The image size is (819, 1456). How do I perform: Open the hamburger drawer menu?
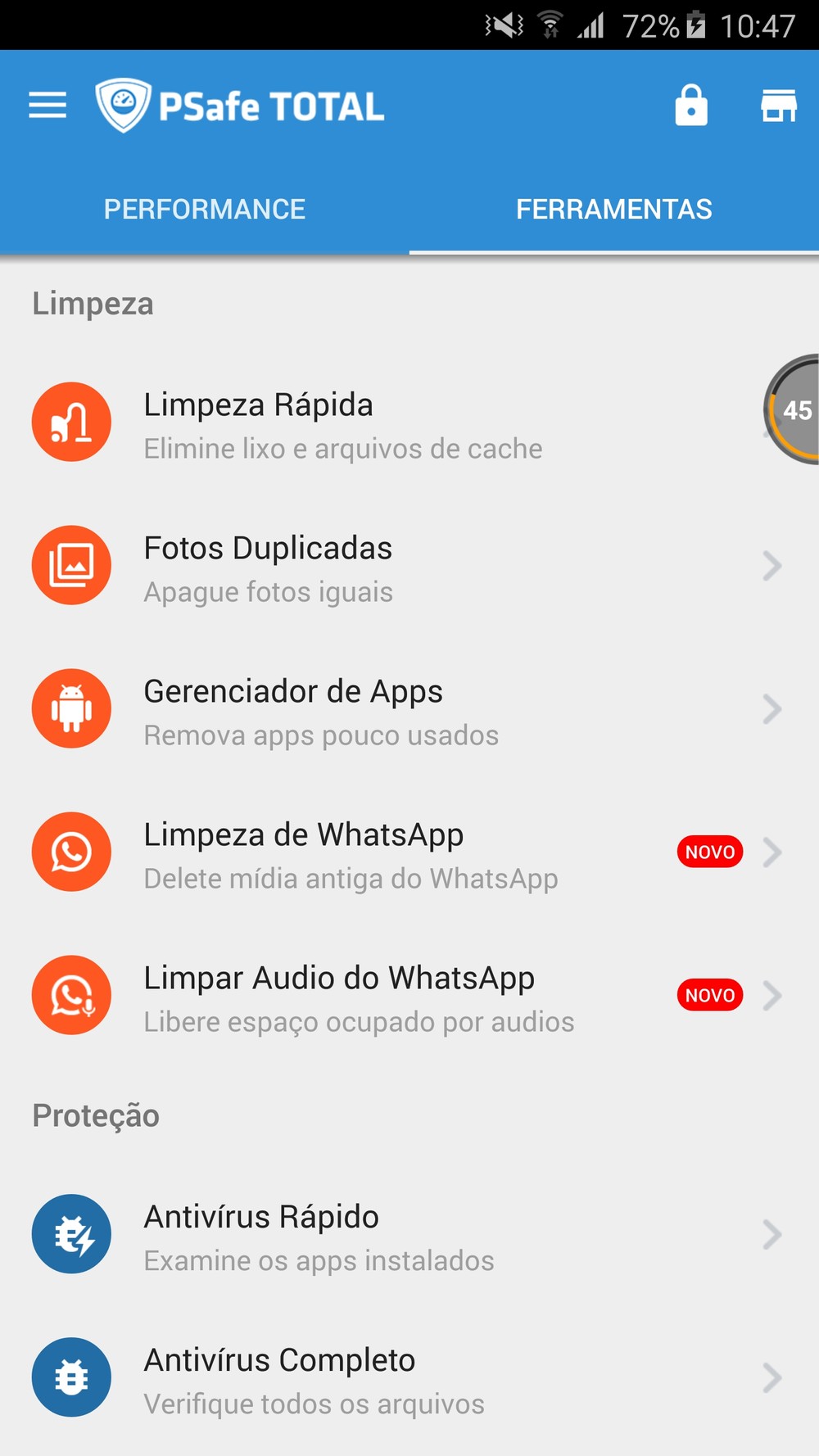click(x=48, y=106)
